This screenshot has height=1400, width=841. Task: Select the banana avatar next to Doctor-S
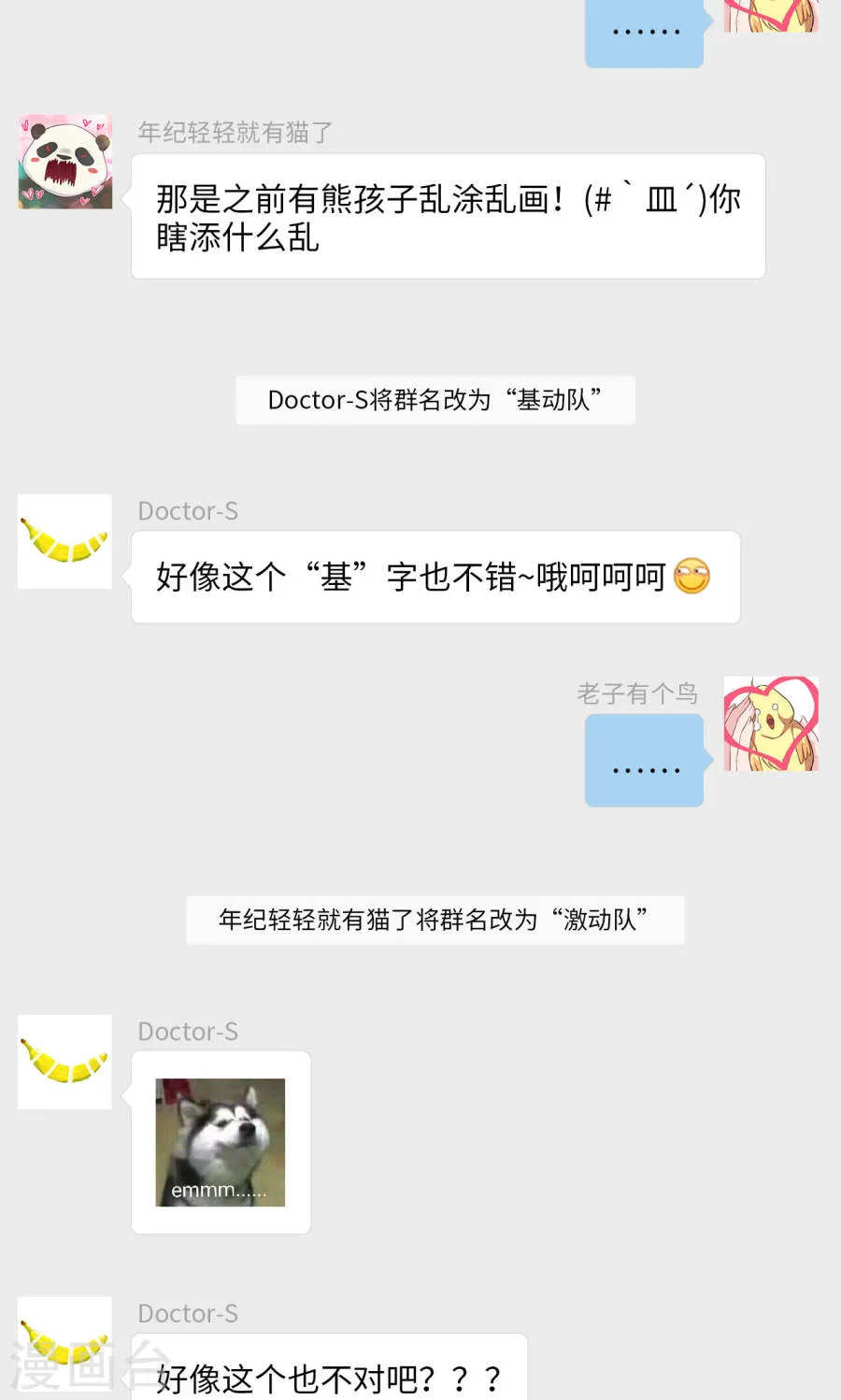click(64, 542)
